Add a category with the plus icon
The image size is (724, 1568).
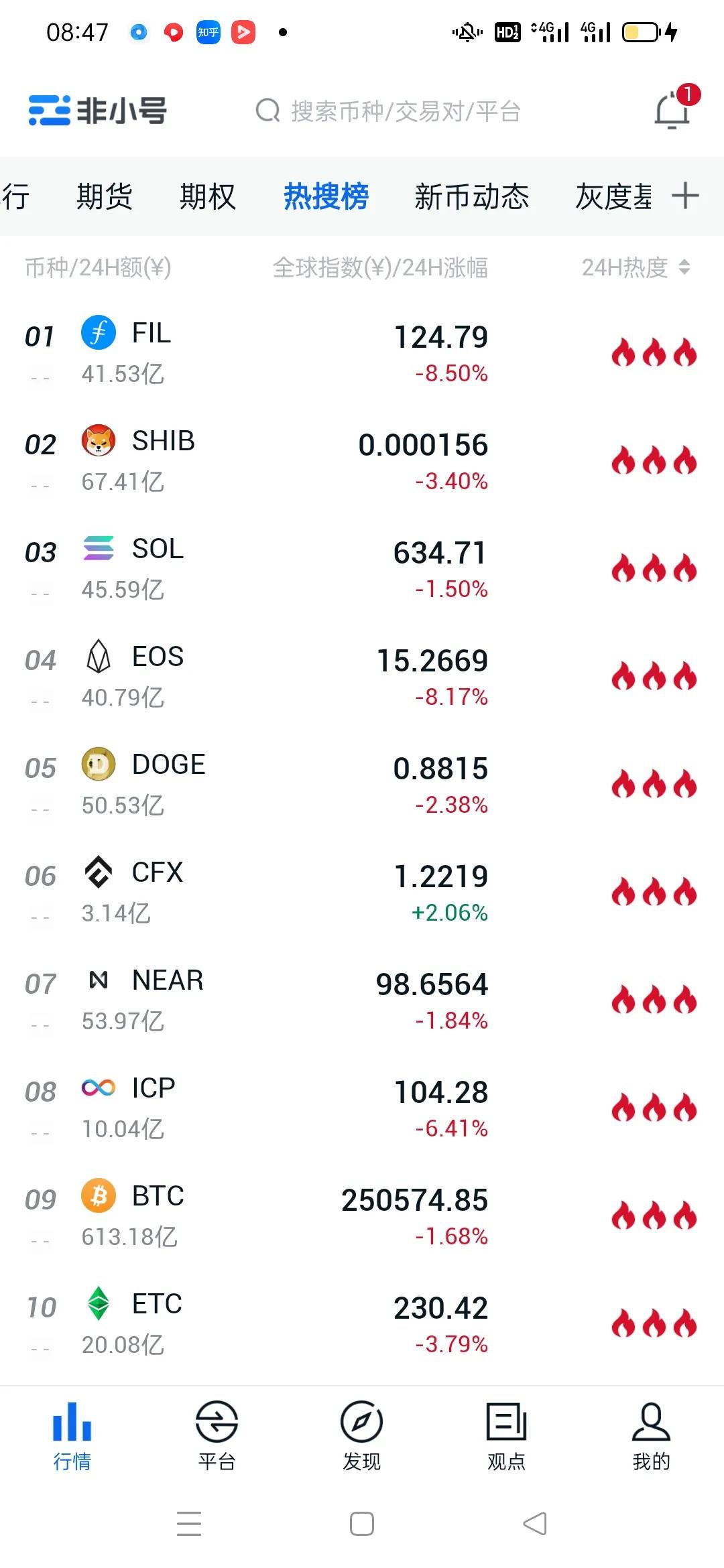point(685,196)
